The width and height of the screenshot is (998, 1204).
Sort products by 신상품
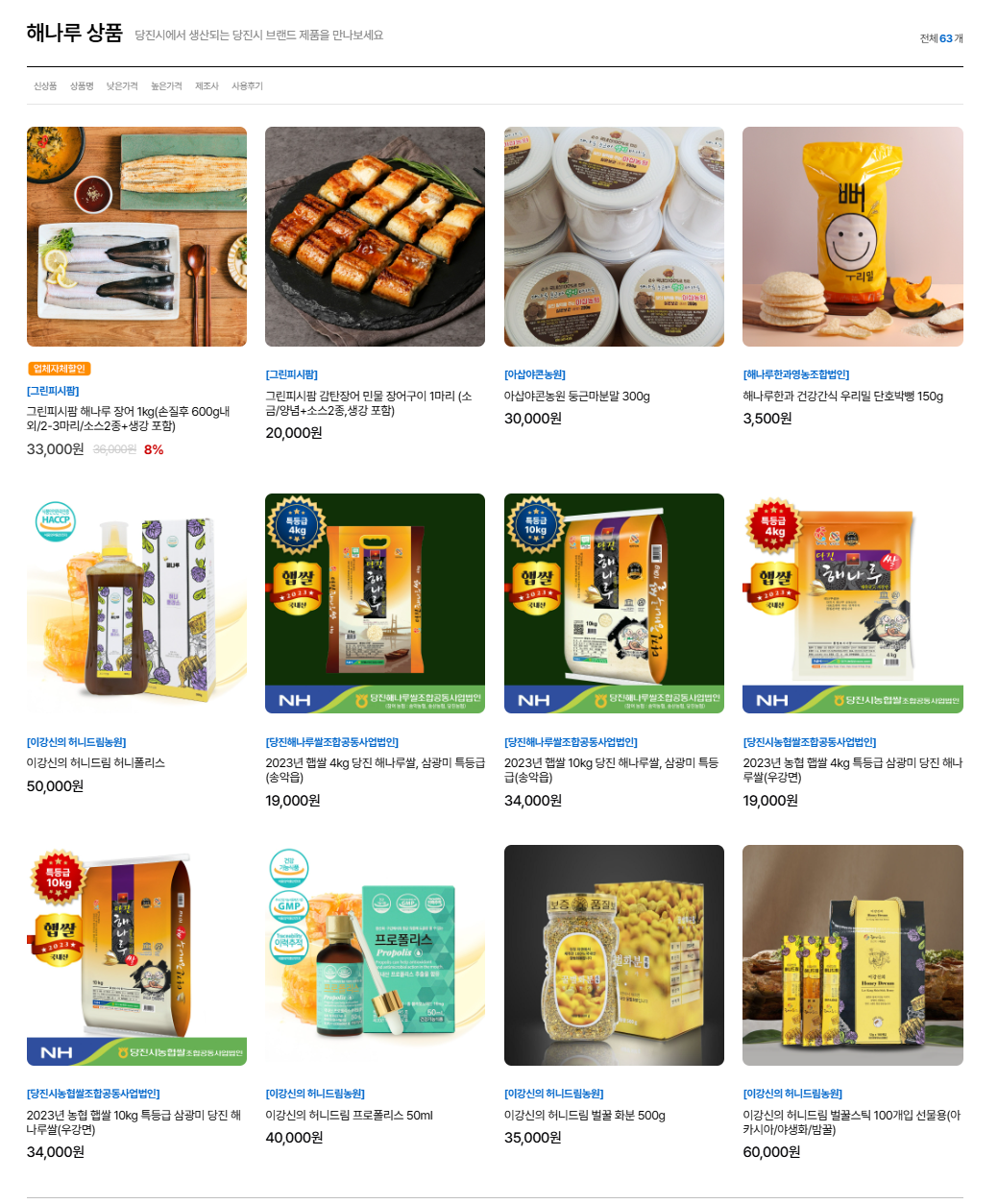(x=45, y=86)
